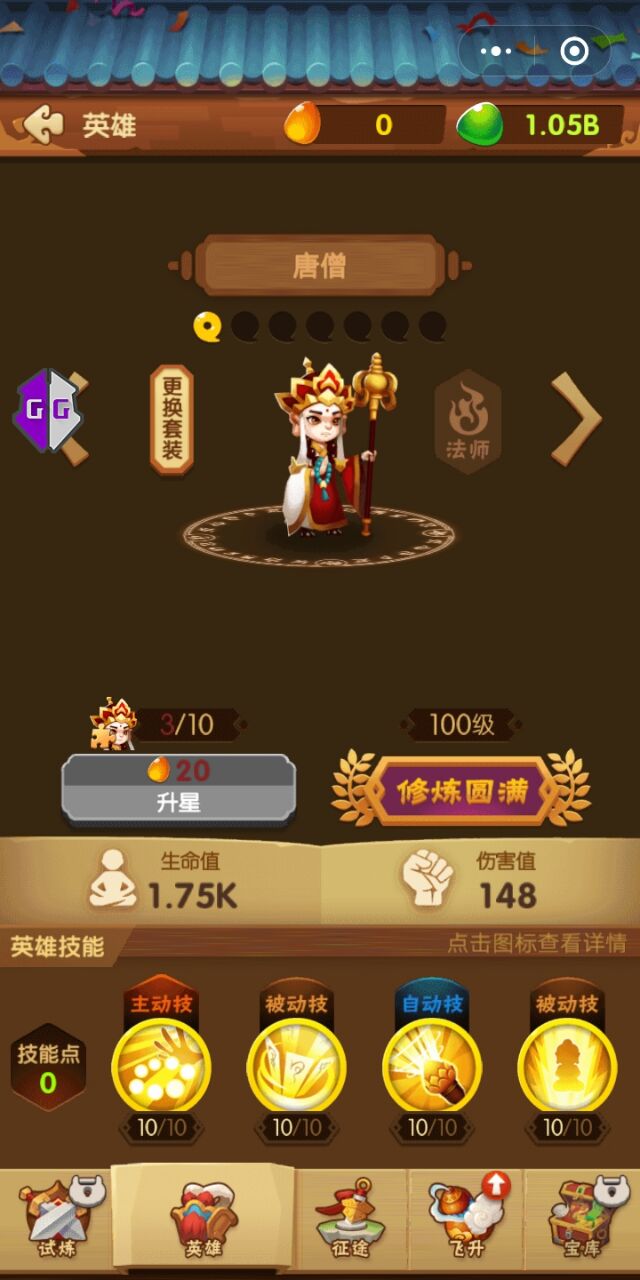Tap the 法师 class badge

(x=467, y=420)
